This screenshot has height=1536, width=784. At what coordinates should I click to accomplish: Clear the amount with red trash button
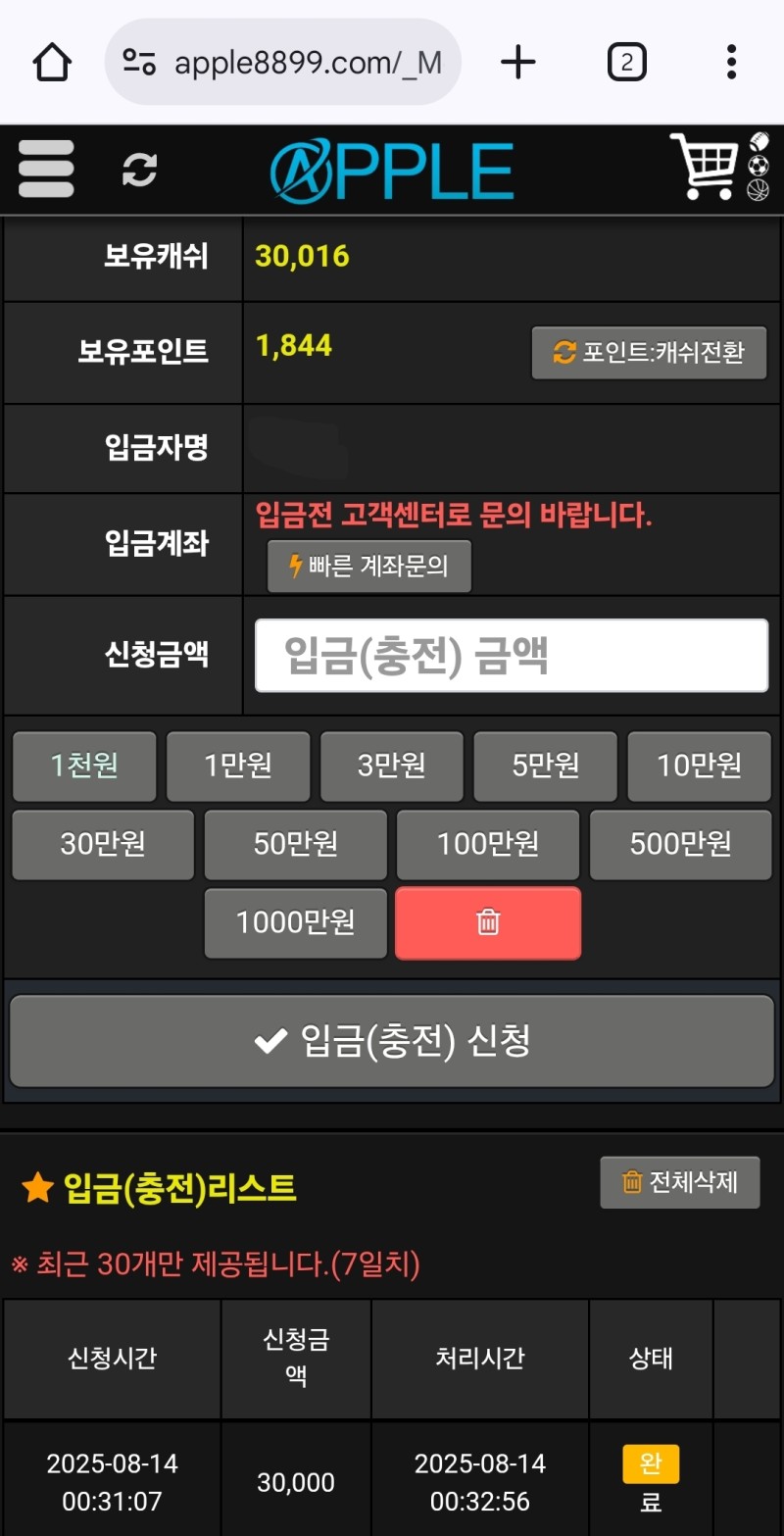click(x=488, y=922)
